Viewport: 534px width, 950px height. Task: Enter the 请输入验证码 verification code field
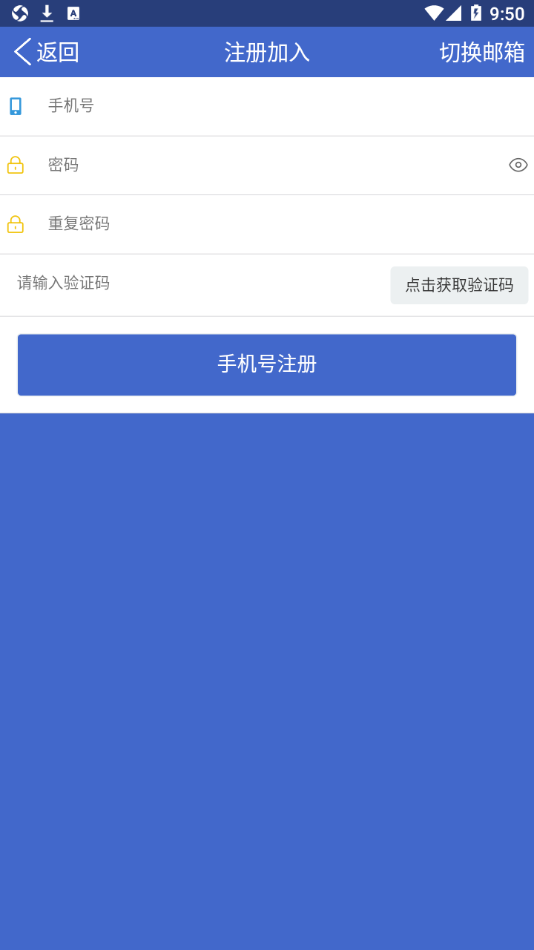(200, 284)
